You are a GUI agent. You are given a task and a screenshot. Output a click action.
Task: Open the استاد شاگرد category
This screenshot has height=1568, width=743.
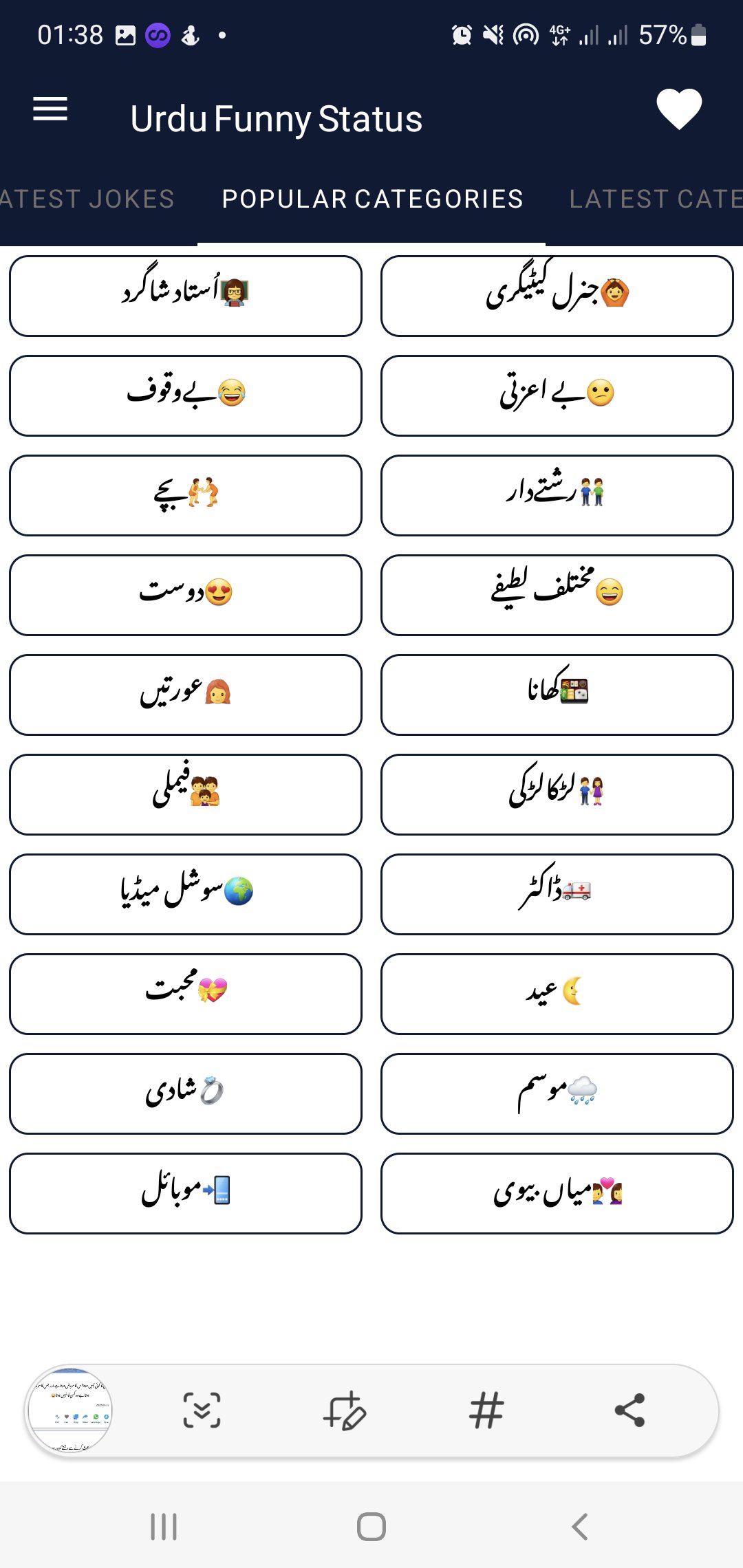coord(186,296)
